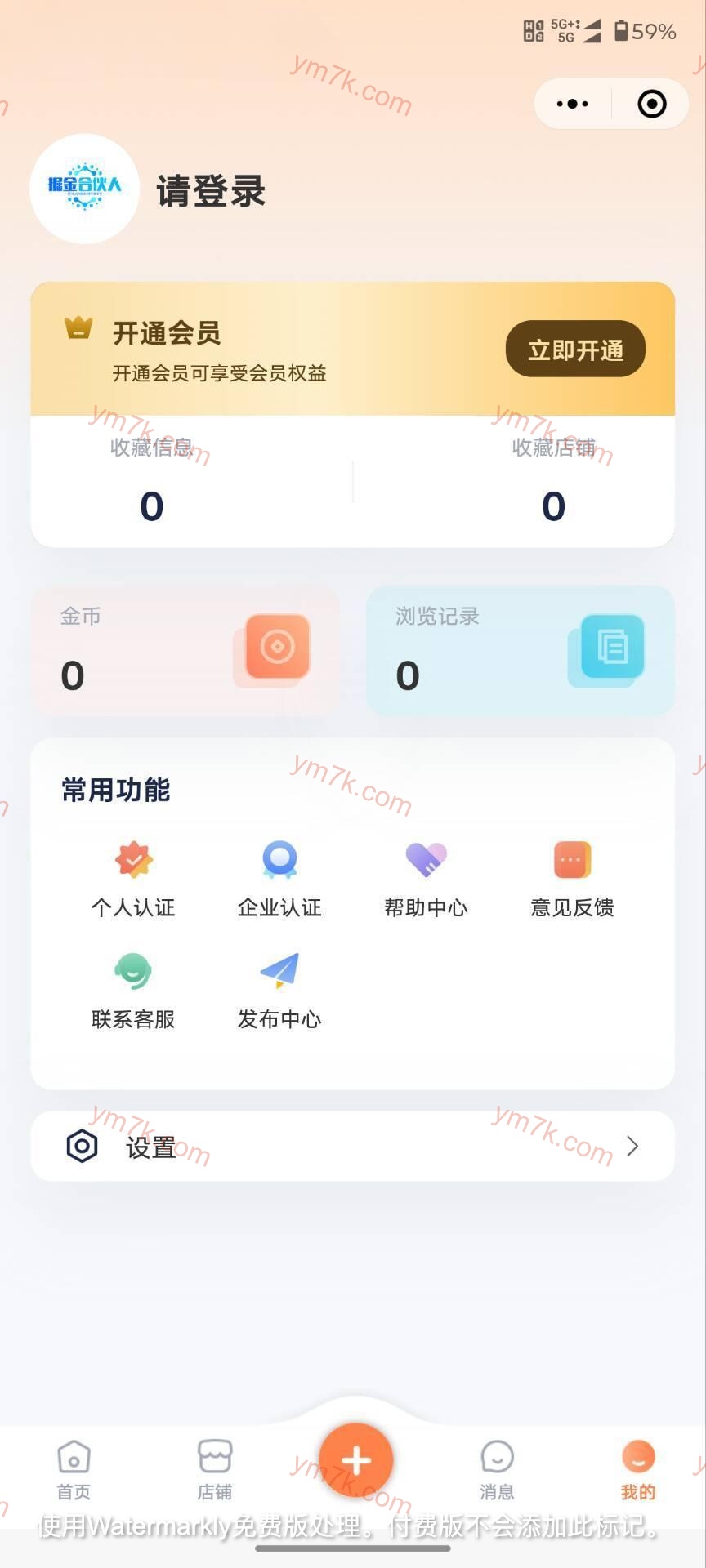Viewport: 706px width, 1568px height.
Task: Open the 金币 coins card
Action: 185,651
